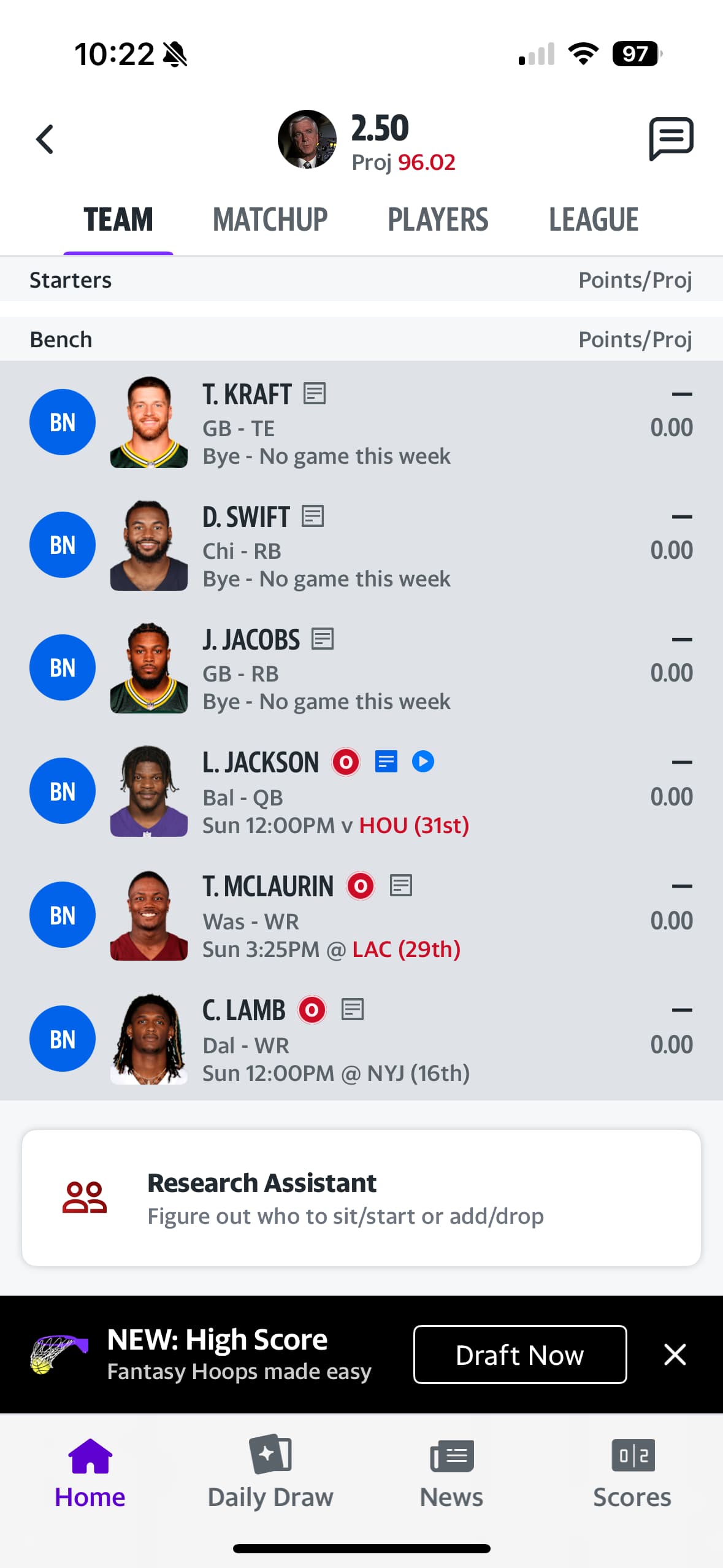The height and width of the screenshot is (1568, 723).
Task: Open the Research Assistant card
Action: tap(361, 1197)
